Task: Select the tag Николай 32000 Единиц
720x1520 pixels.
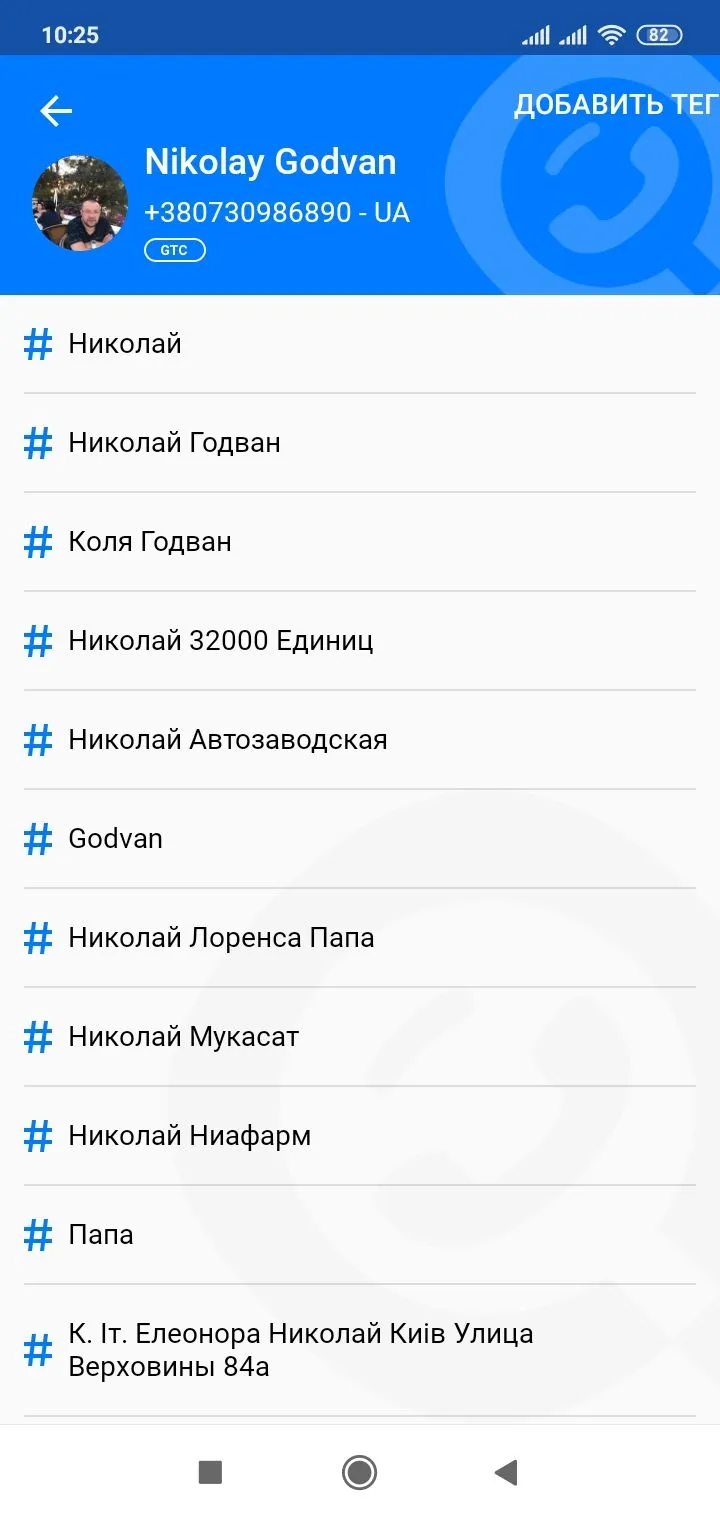Action: coord(220,640)
